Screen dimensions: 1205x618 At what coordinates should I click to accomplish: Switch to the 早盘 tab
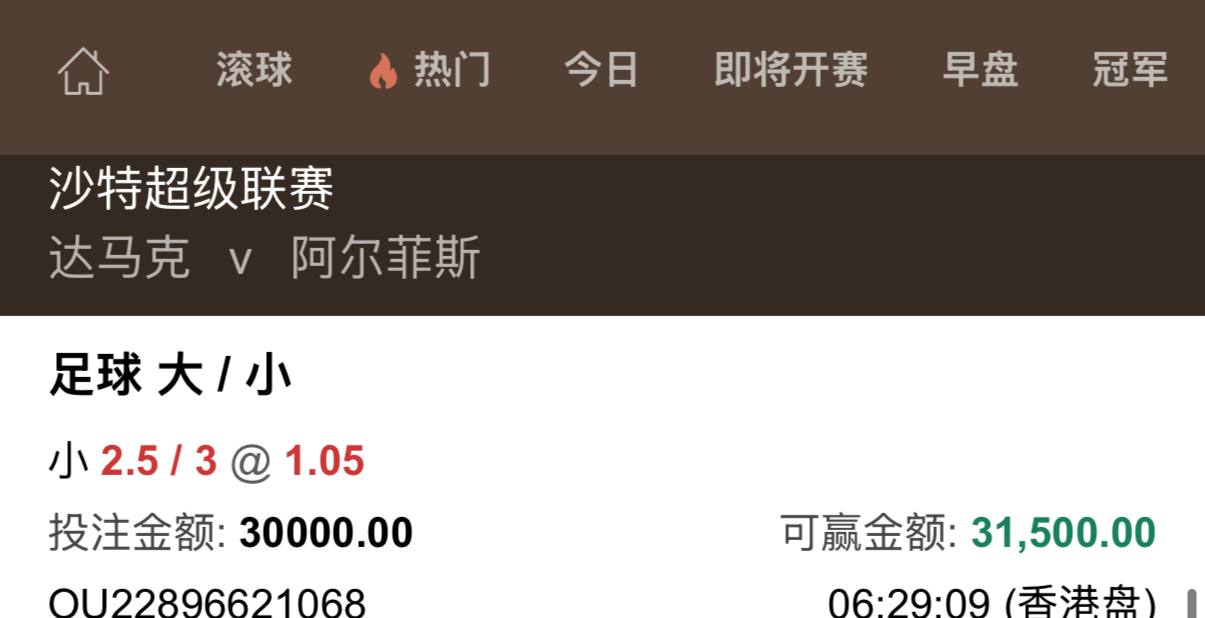(980, 71)
